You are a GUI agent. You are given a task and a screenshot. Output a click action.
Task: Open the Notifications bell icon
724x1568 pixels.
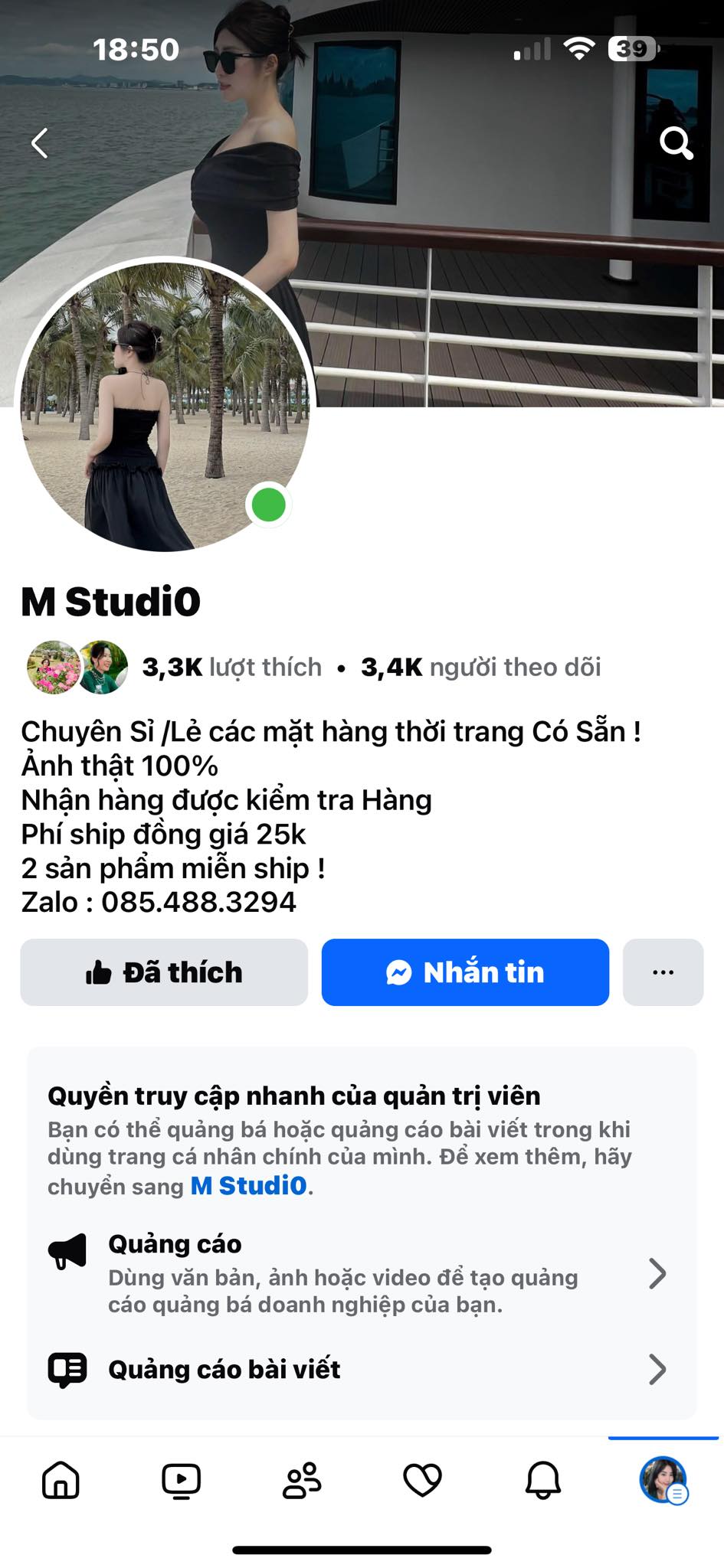tap(542, 1480)
